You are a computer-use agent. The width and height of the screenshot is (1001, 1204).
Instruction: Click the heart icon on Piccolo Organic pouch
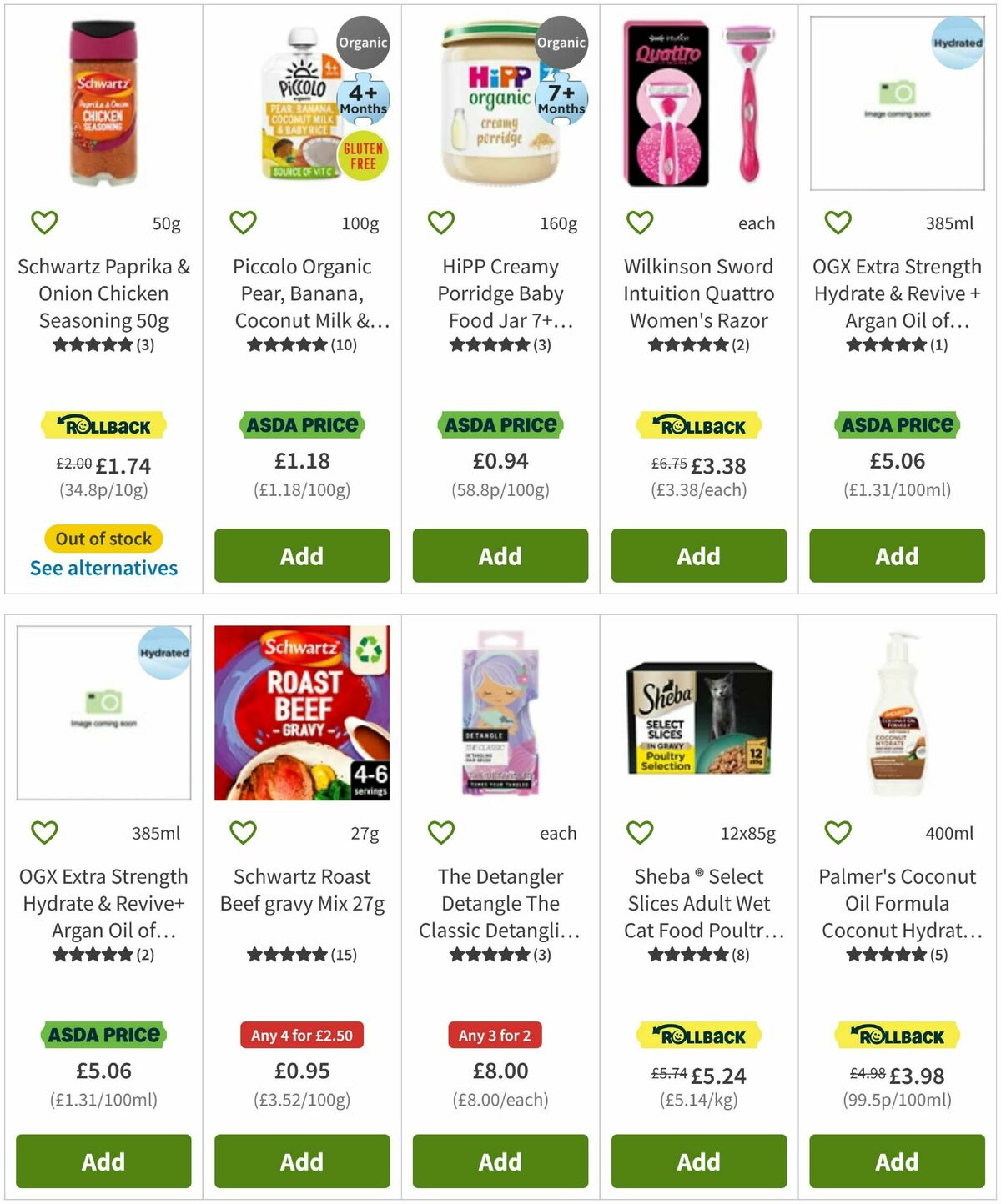click(x=242, y=223)
